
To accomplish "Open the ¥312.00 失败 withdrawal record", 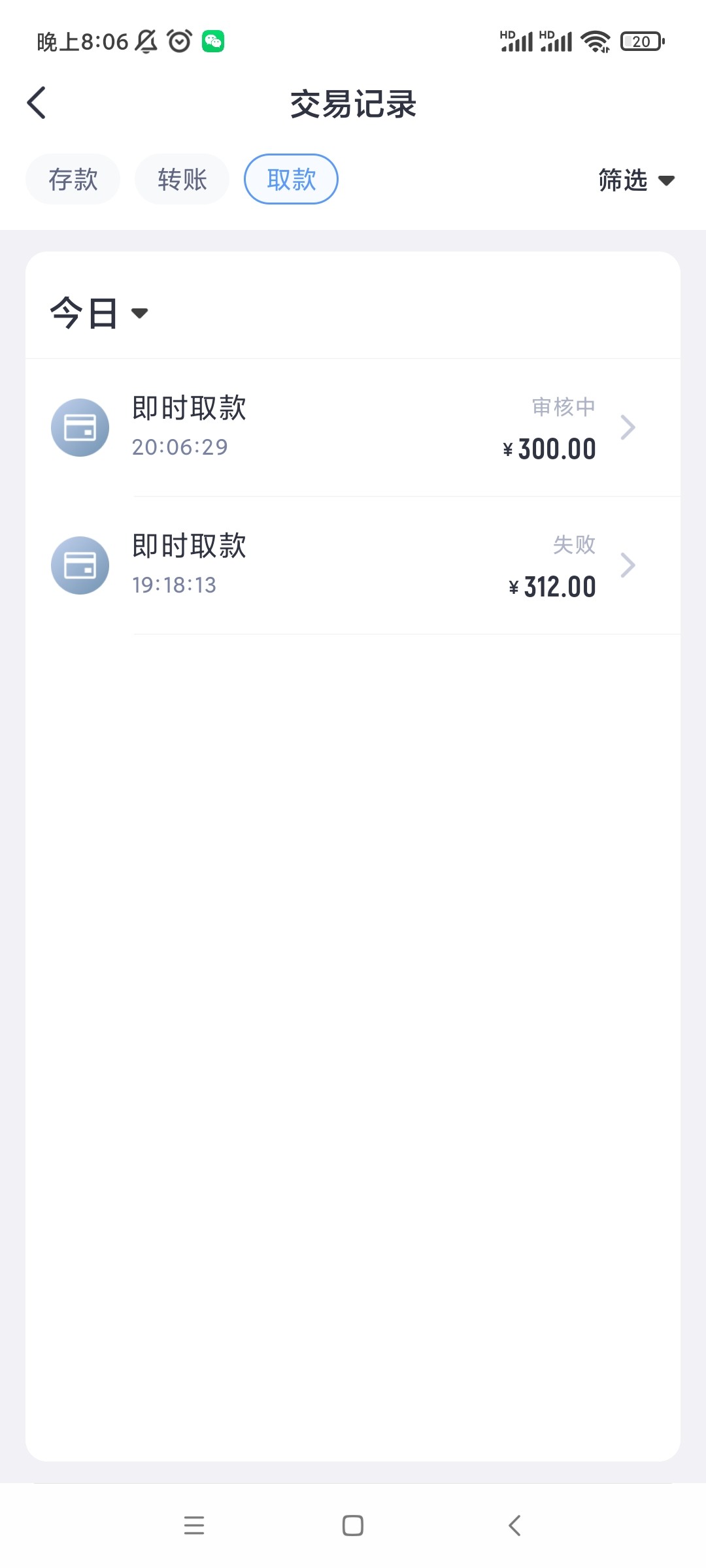I will [x=353, y=566].
